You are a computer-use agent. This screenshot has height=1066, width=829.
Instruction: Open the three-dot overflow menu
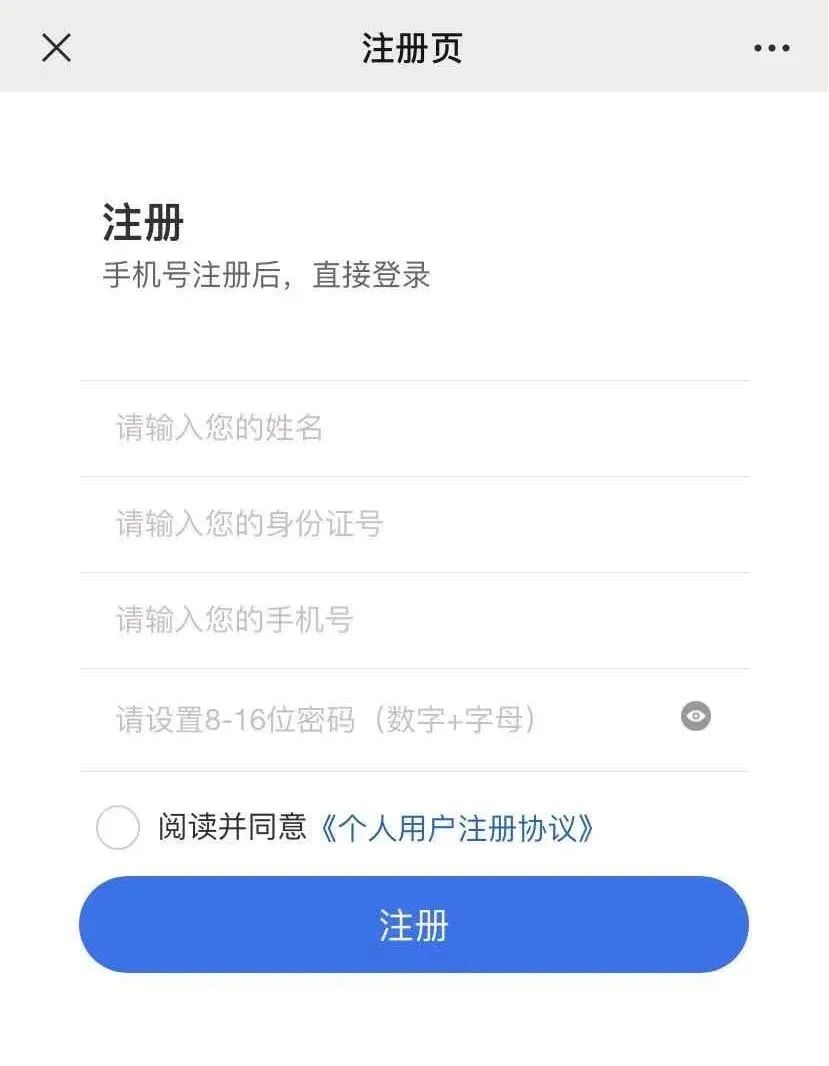771,48
